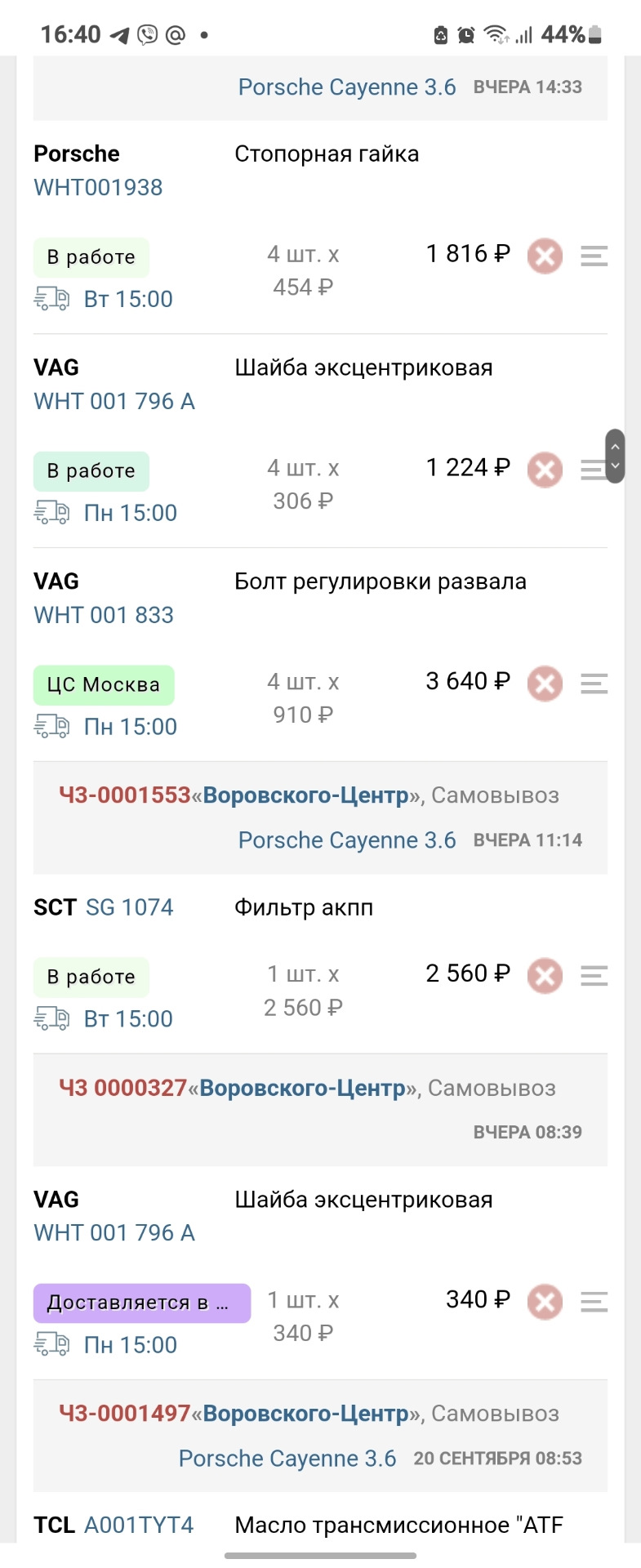Tap delivery truck icon next to Вт 15:00
641x1568 pixels.
click(x=51, y=298)
